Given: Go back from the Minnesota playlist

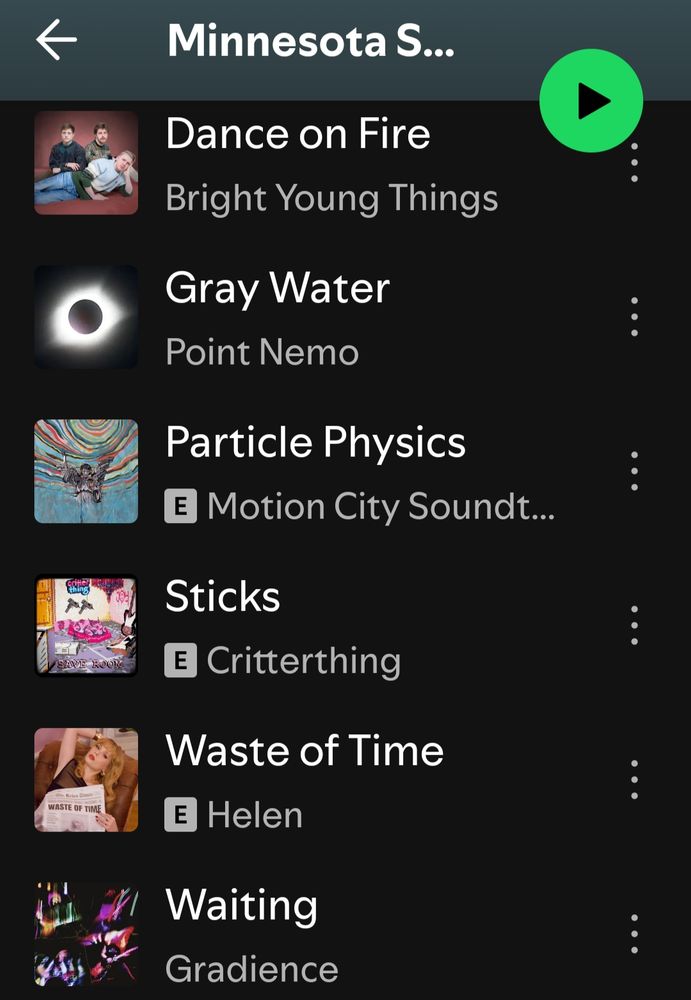Looking at the screenshot, I should coord(56,41).
